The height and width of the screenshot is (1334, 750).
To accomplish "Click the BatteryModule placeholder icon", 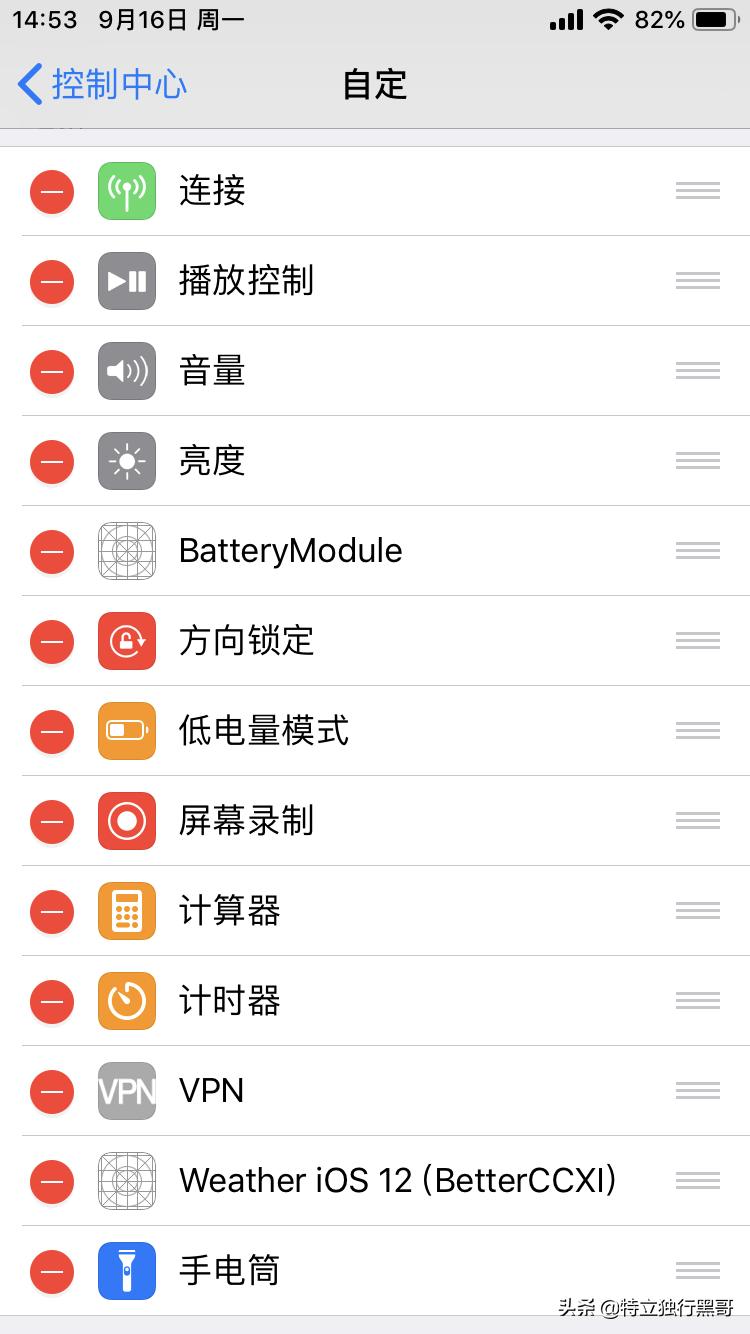I will 126,551.
